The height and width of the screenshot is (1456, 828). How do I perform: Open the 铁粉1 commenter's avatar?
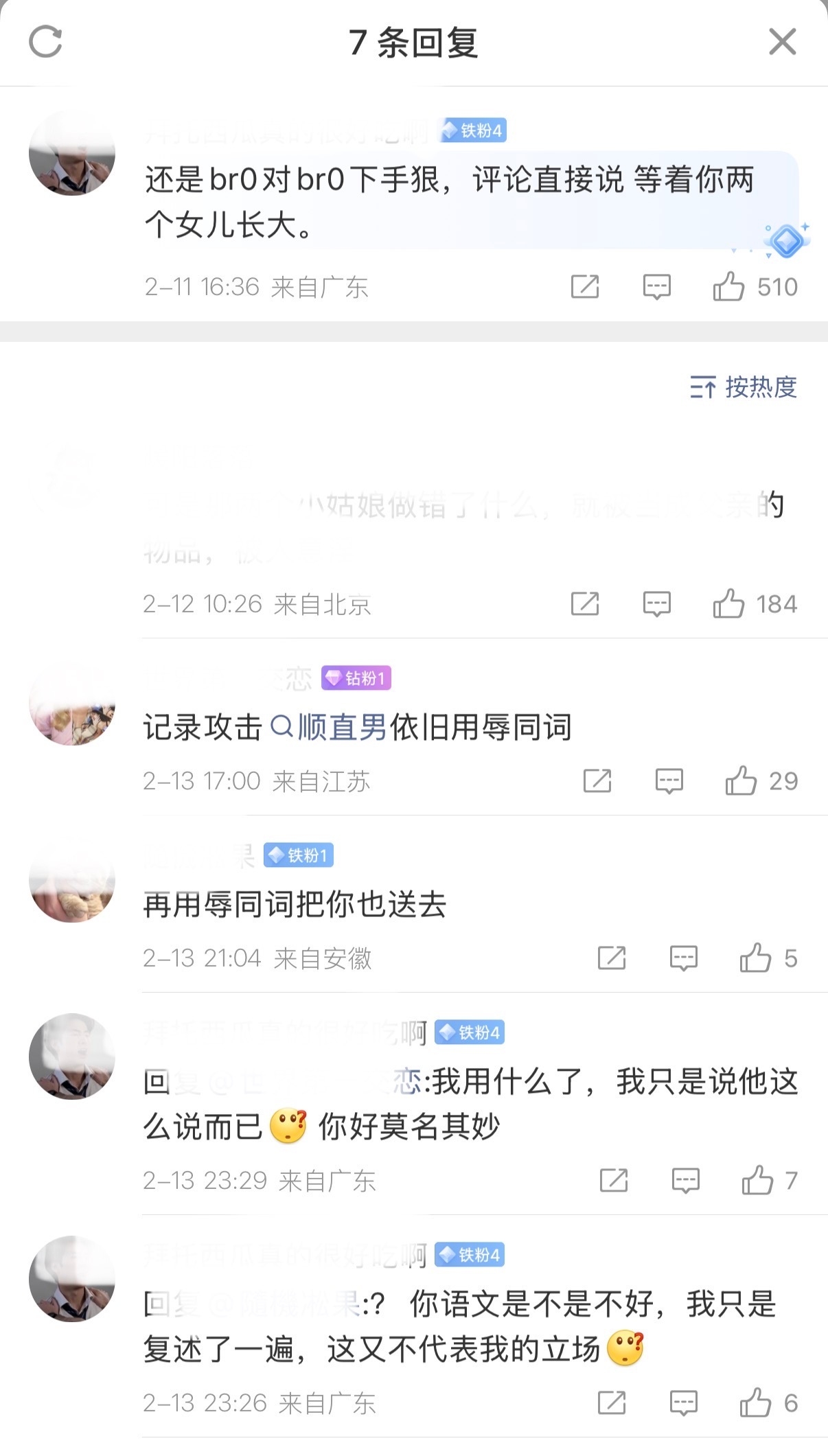pos(72,880)
